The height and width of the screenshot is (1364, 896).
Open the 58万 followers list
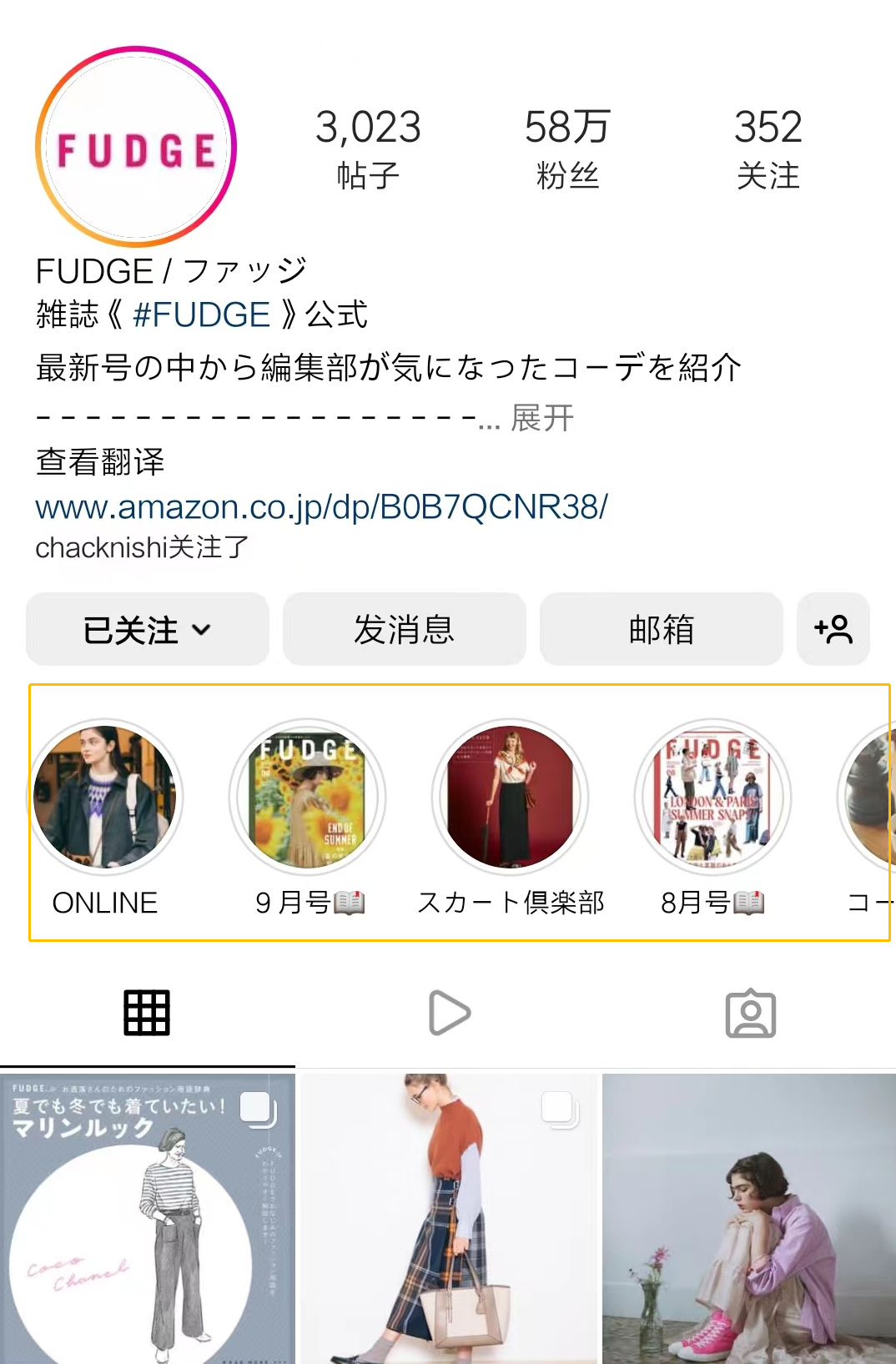pos(567,148)
